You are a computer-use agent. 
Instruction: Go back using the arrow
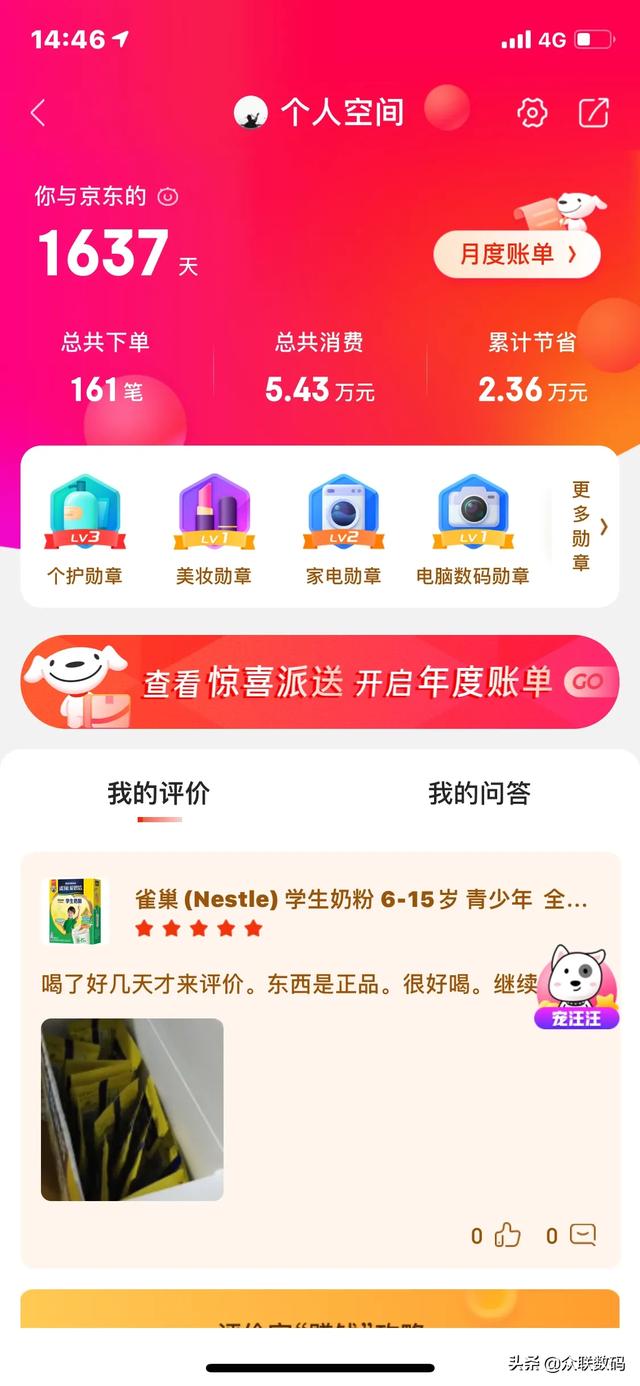click(38, 113)
